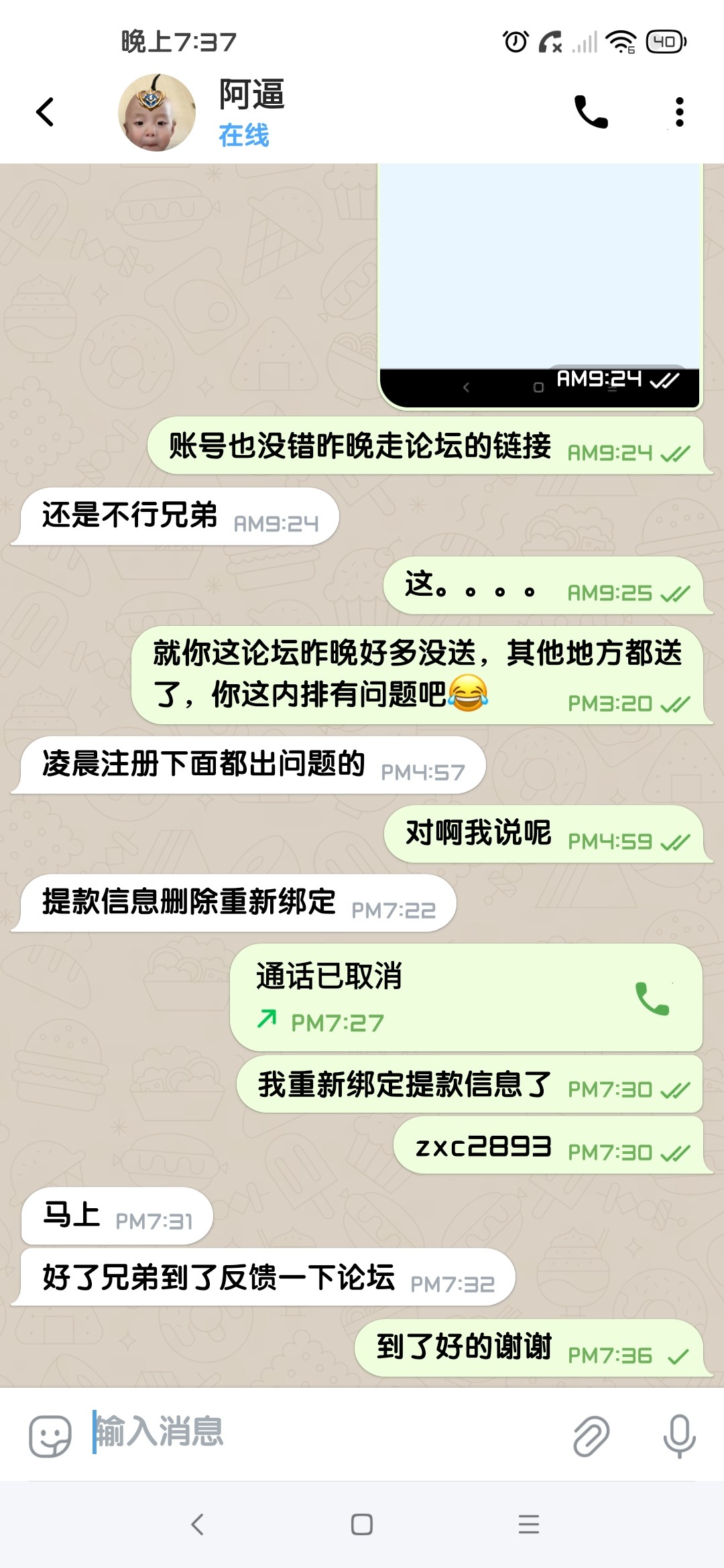Open the emoji sticker picker

coord(50,1435)
